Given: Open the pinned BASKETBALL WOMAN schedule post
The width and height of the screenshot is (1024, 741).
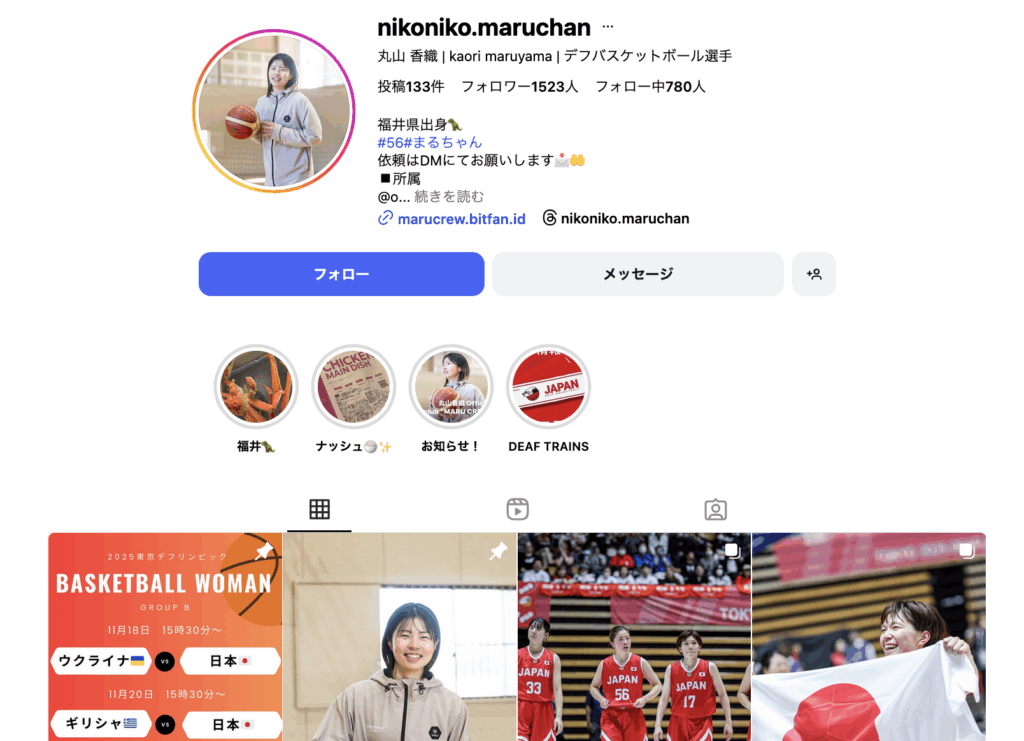Looking at the screenshot, I should tap(165, 637).
